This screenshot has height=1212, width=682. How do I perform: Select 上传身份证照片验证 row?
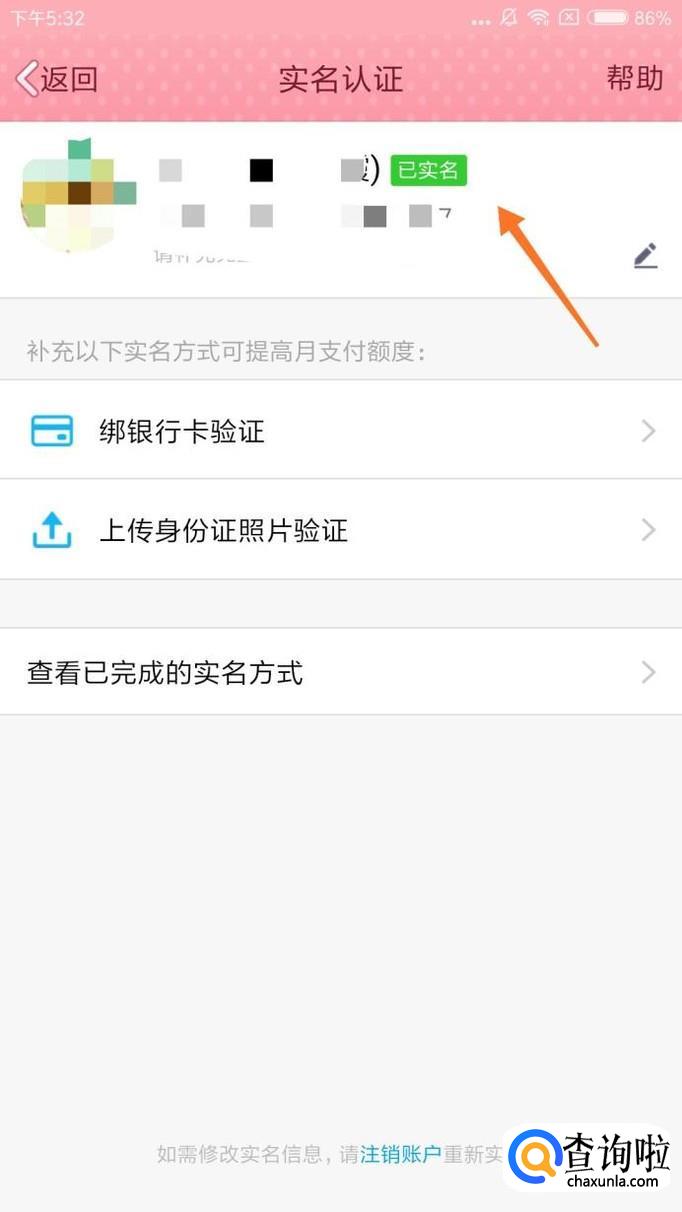[x=340, y=530]
